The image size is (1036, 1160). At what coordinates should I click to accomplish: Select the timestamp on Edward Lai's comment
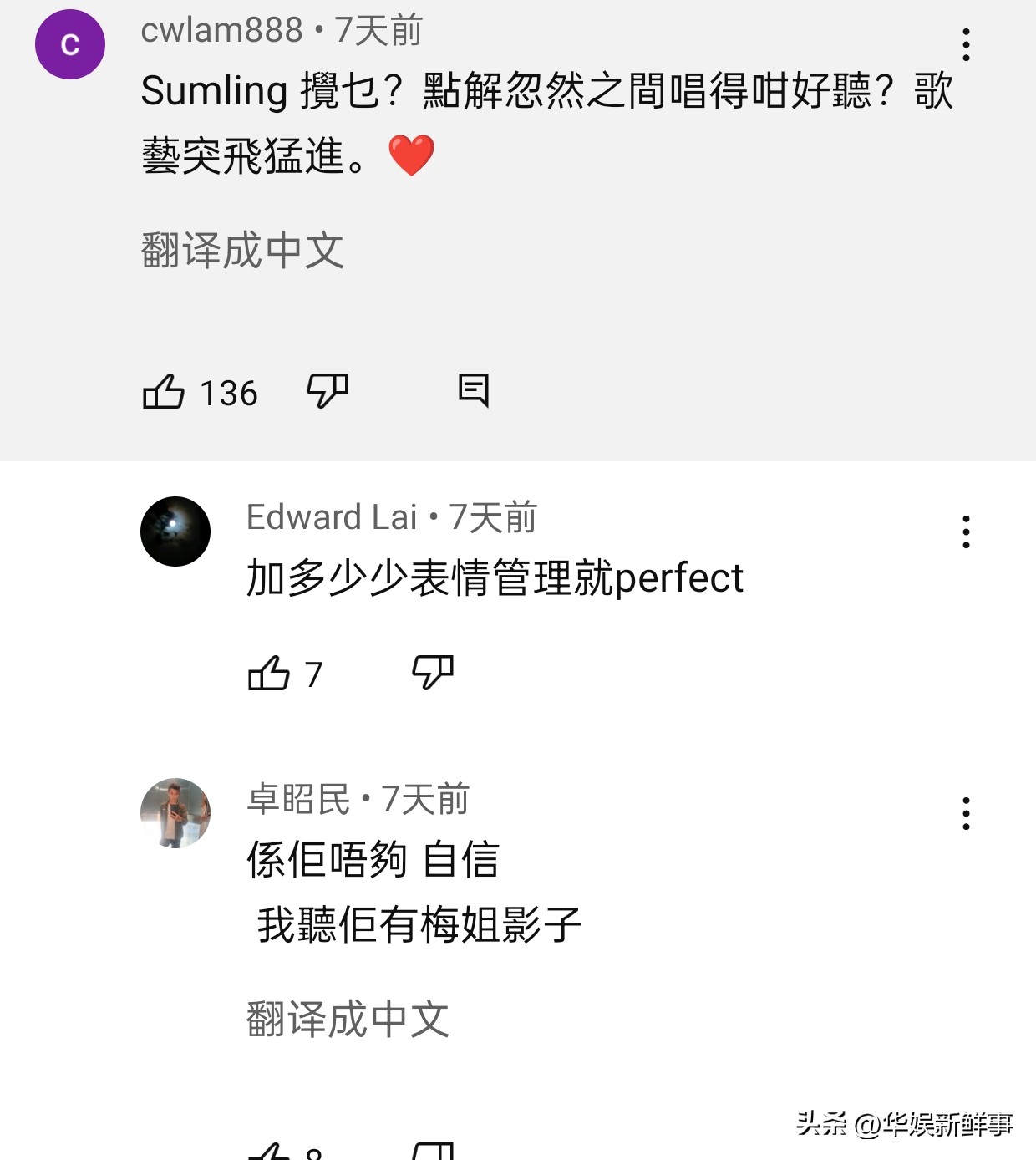point(493,519)
